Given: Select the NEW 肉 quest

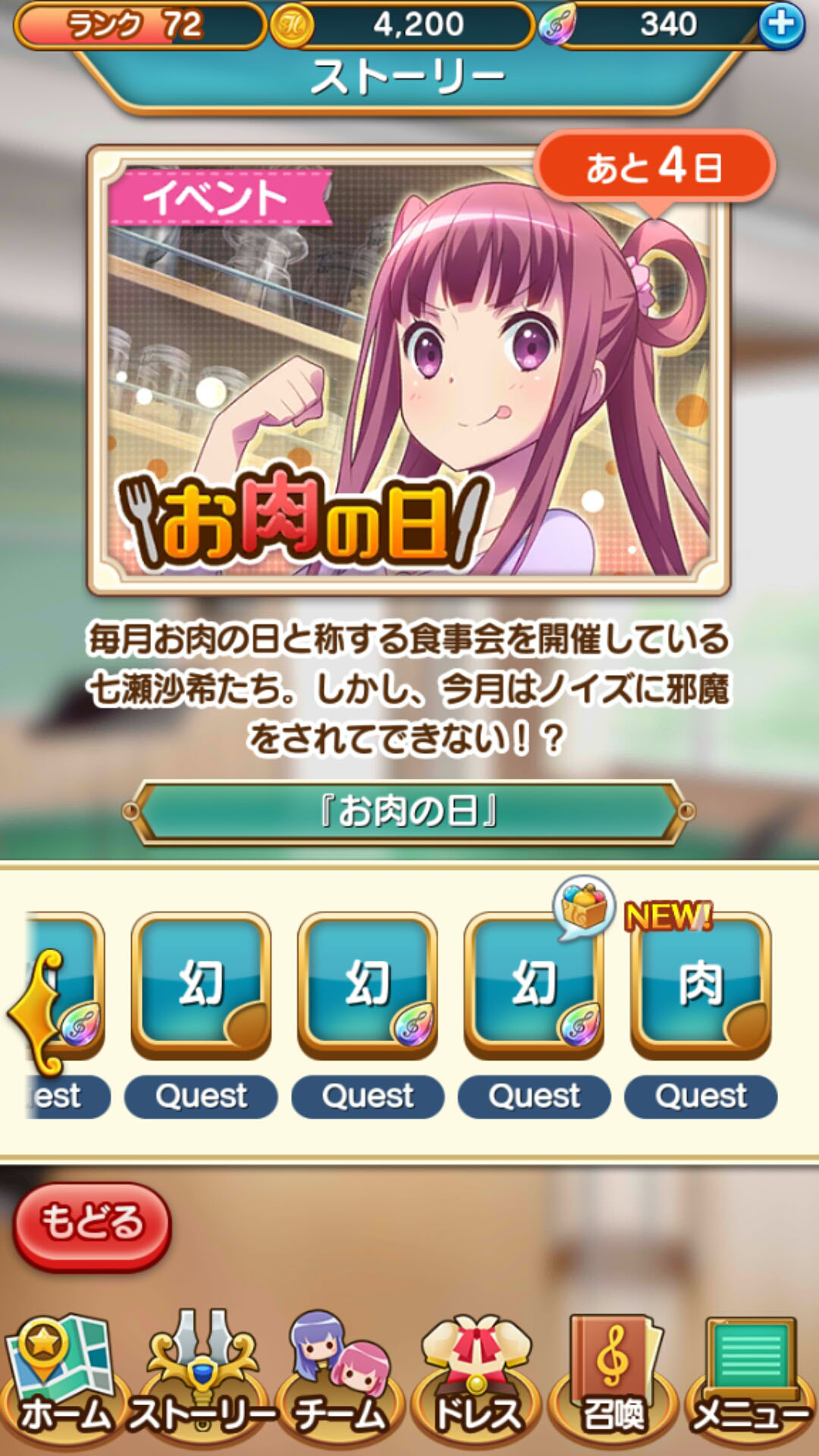Looking at the screenshot, I should (701, 985).
